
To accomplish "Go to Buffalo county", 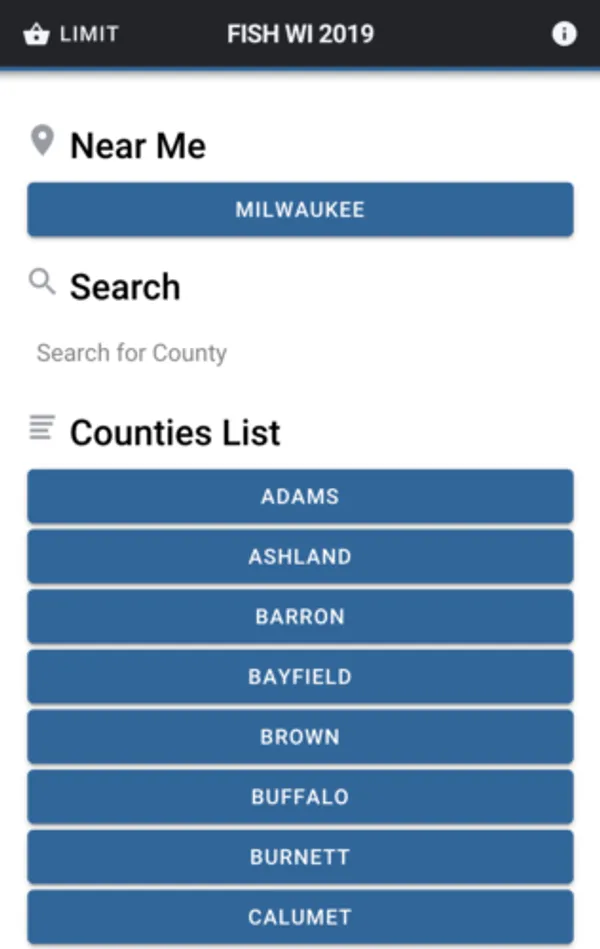I will coord(300,797).
